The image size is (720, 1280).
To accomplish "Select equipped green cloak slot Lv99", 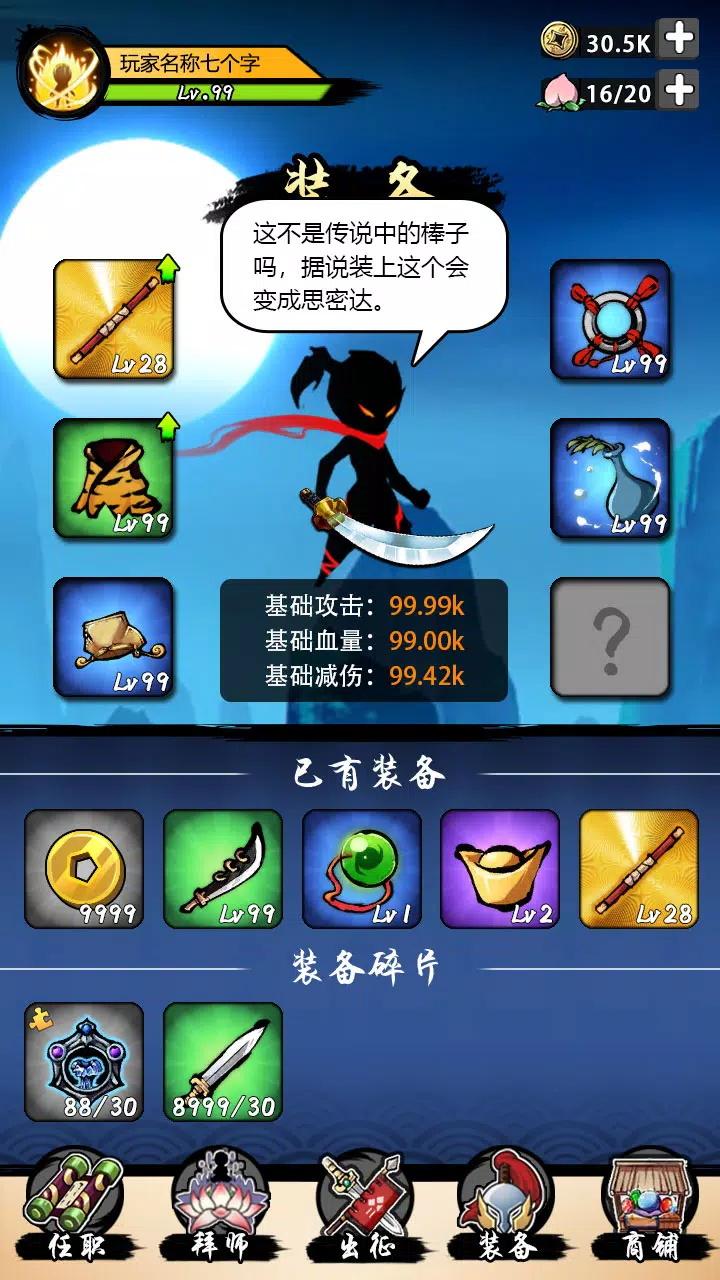I will [x=113, y=478].
